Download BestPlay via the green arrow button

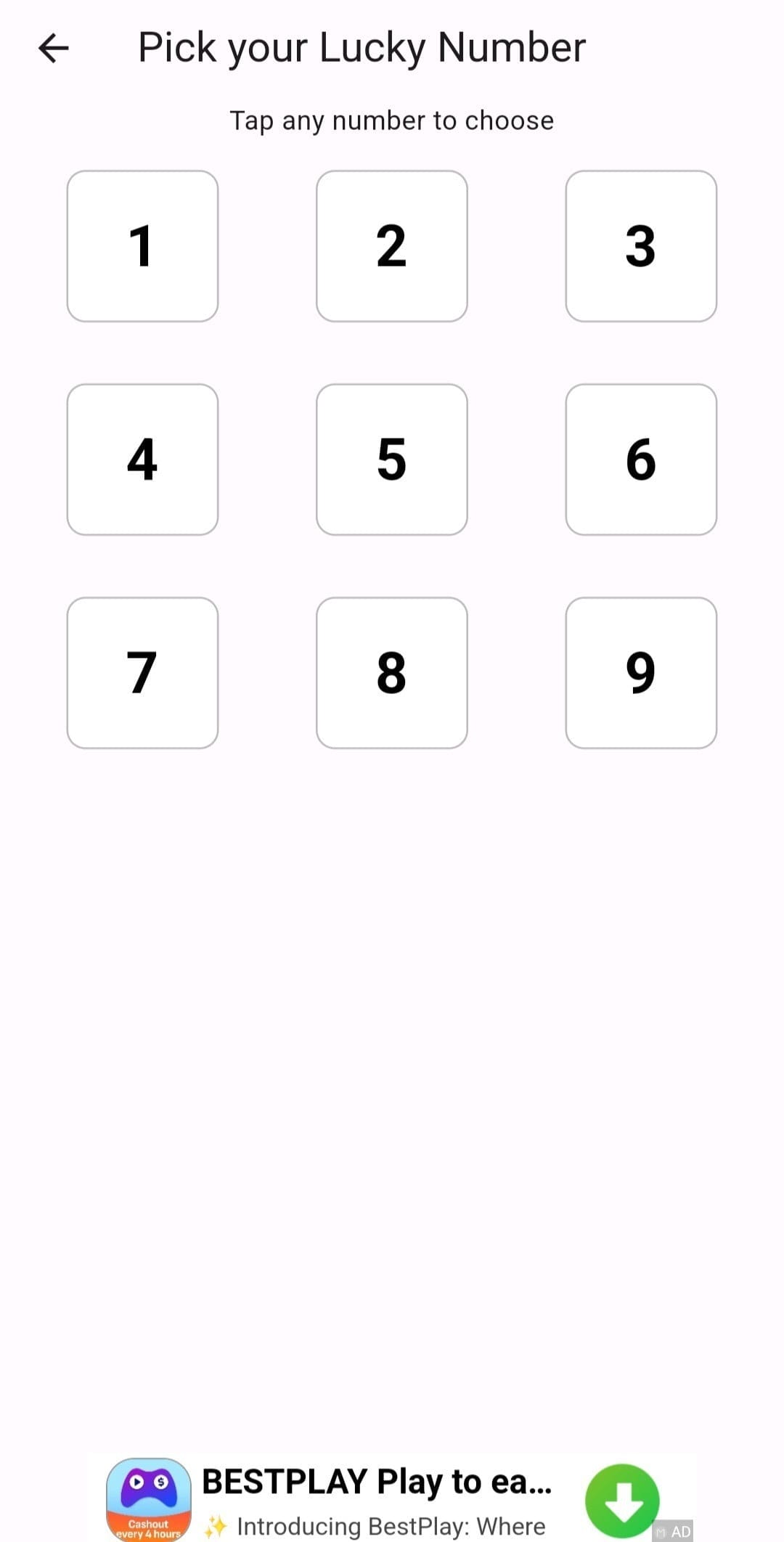click(622, 1501)
